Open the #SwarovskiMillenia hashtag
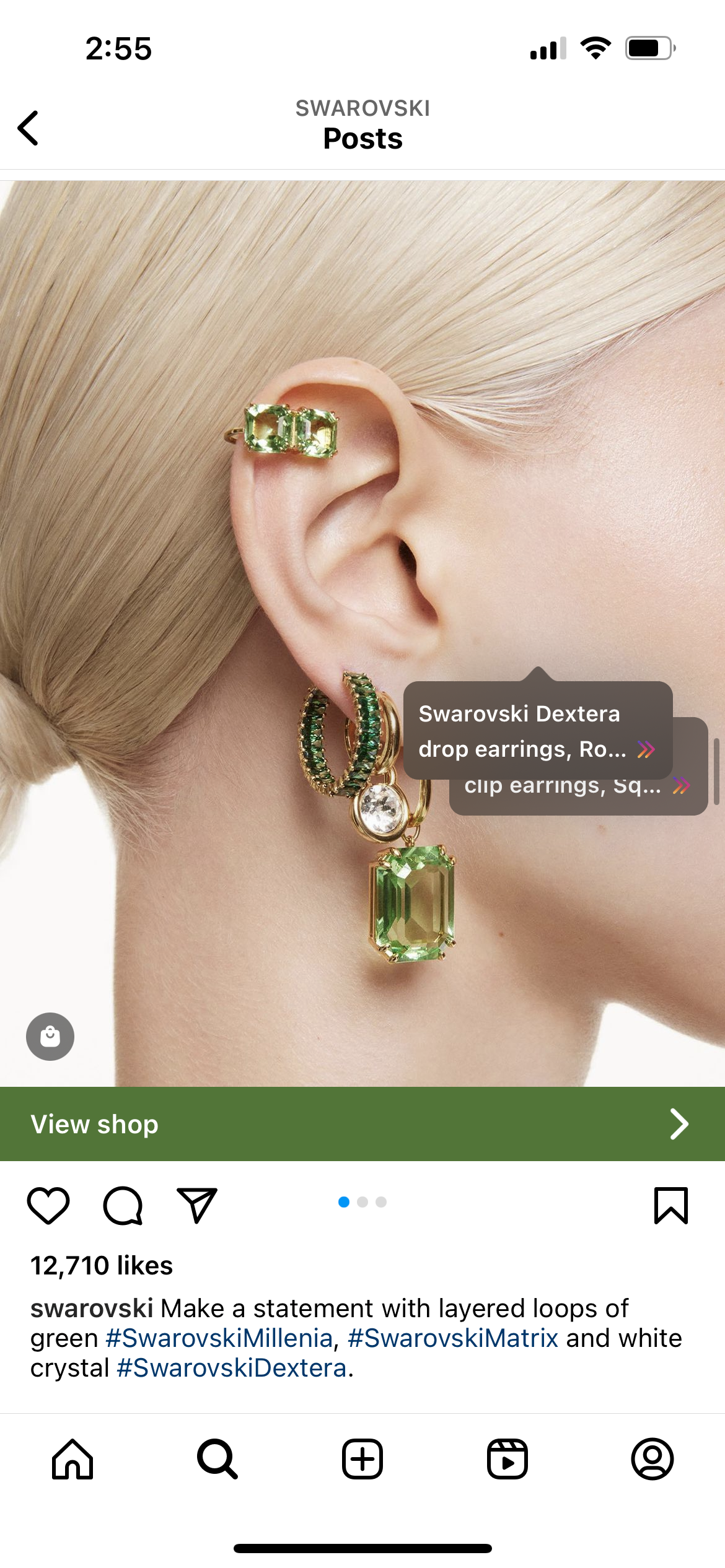 pos(219,1338)
